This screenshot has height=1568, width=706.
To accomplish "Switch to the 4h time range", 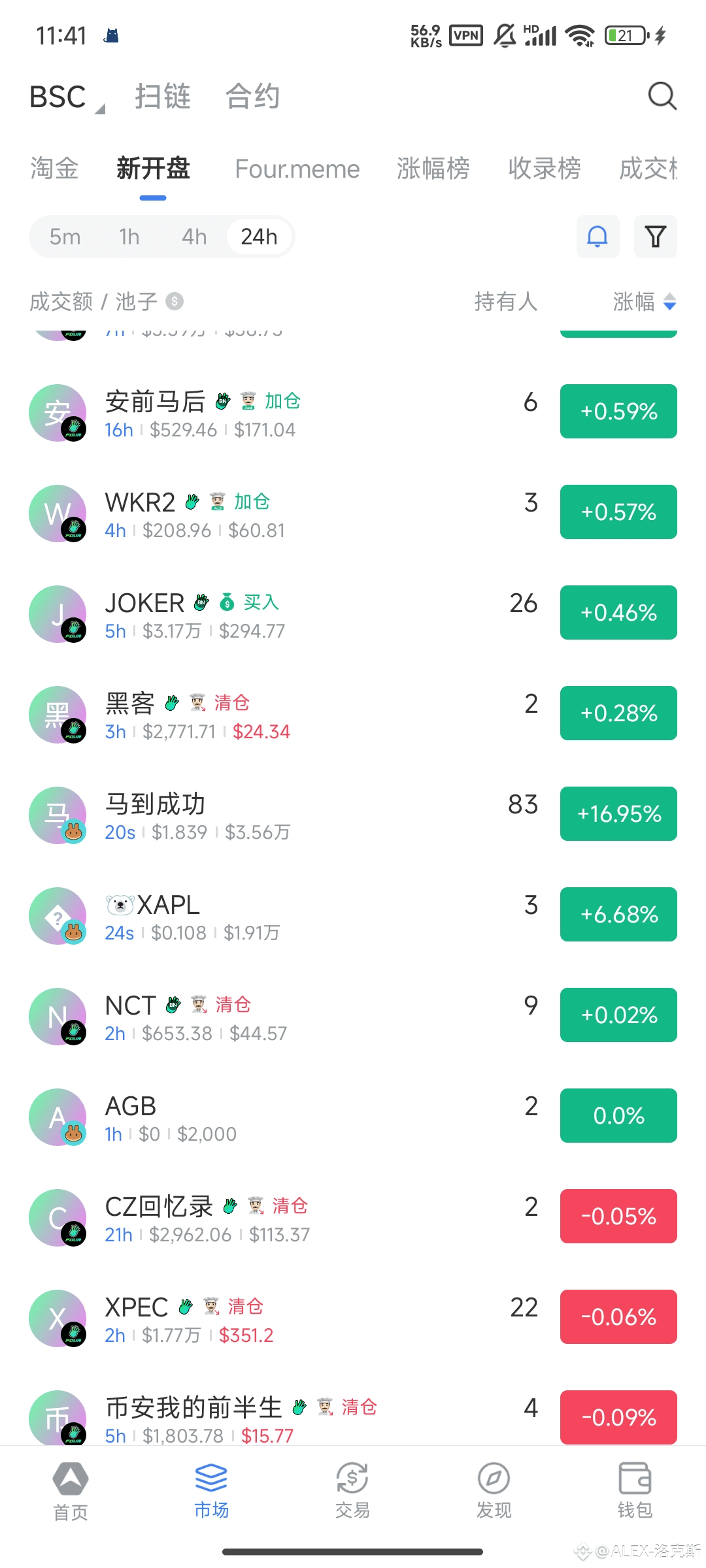I will (194, 237).
